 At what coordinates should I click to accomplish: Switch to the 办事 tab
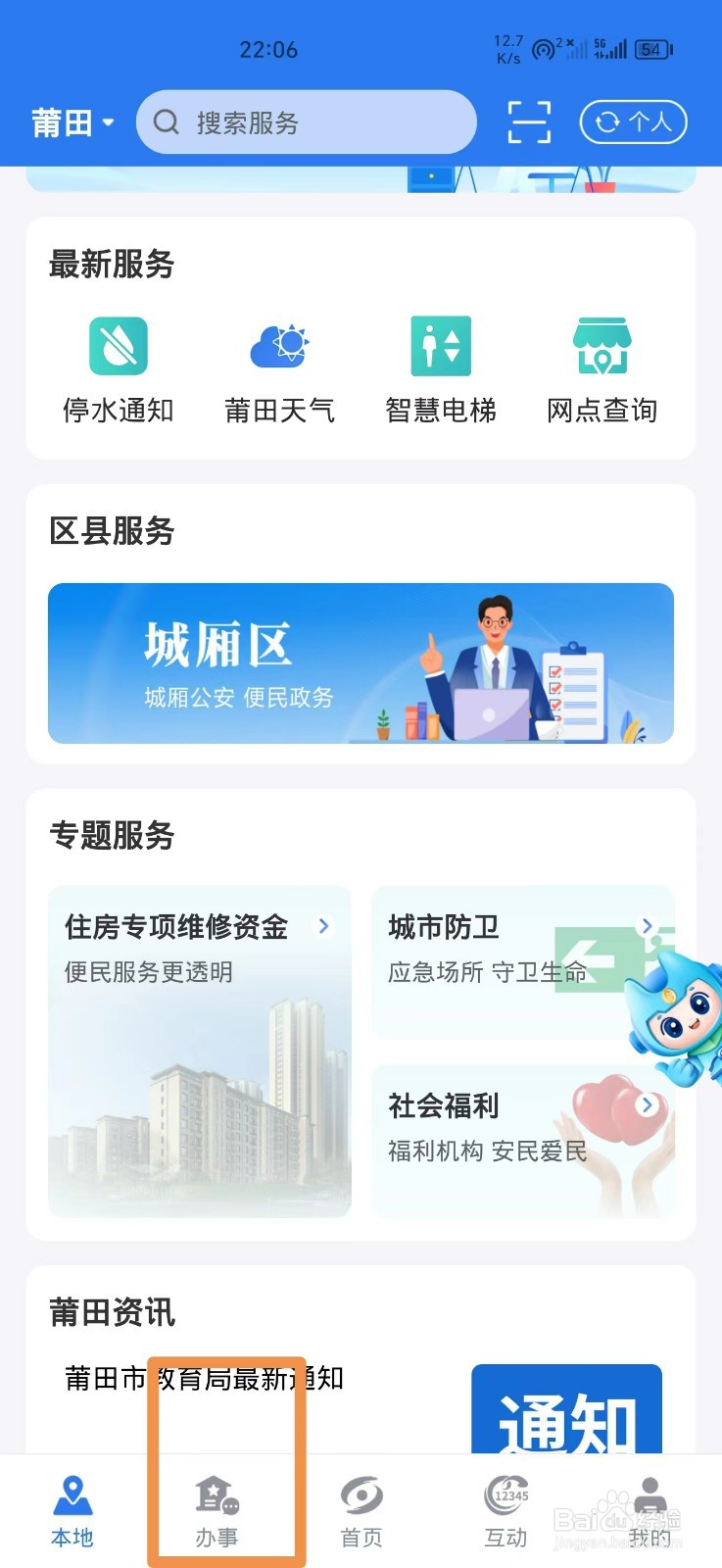click(217, 1509)
